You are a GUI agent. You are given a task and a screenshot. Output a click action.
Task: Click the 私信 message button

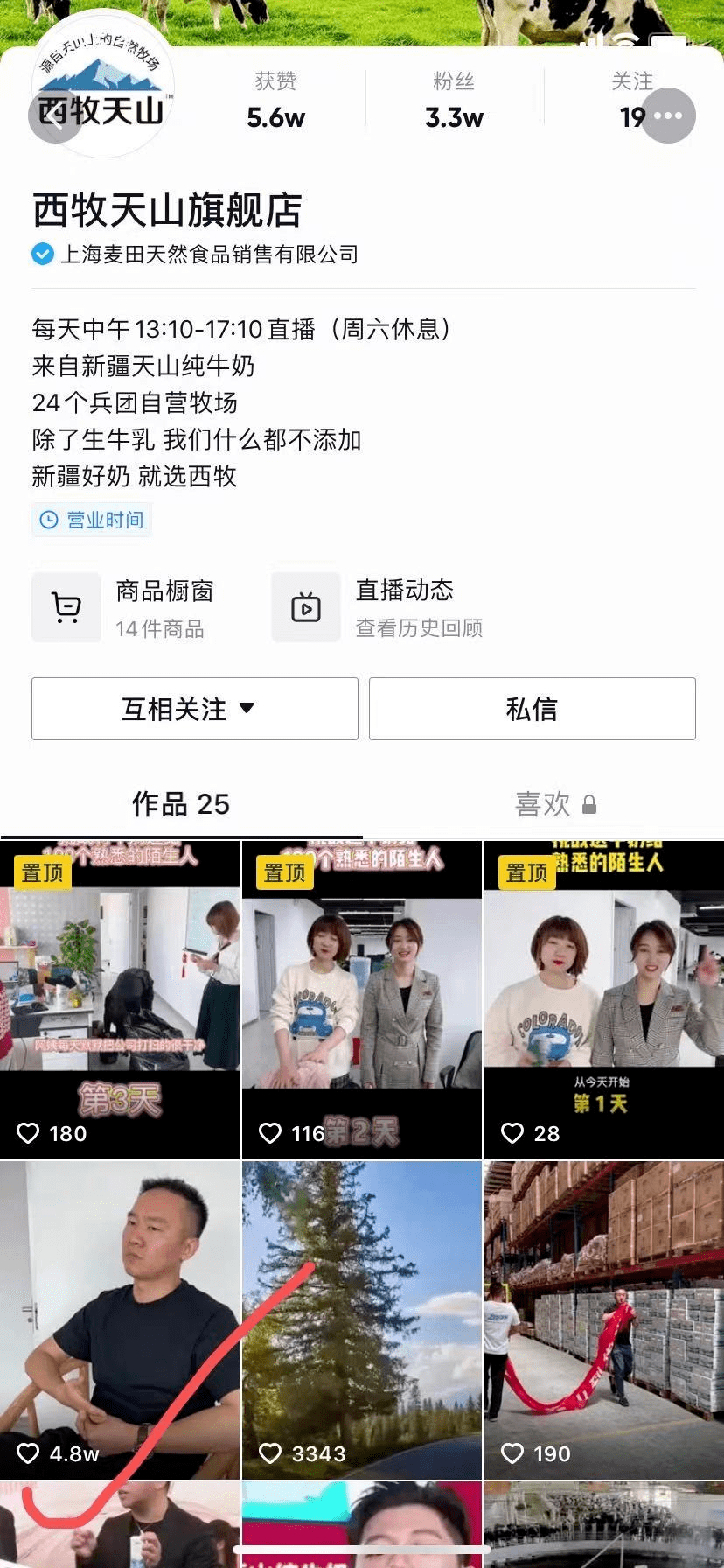[533, 709]
